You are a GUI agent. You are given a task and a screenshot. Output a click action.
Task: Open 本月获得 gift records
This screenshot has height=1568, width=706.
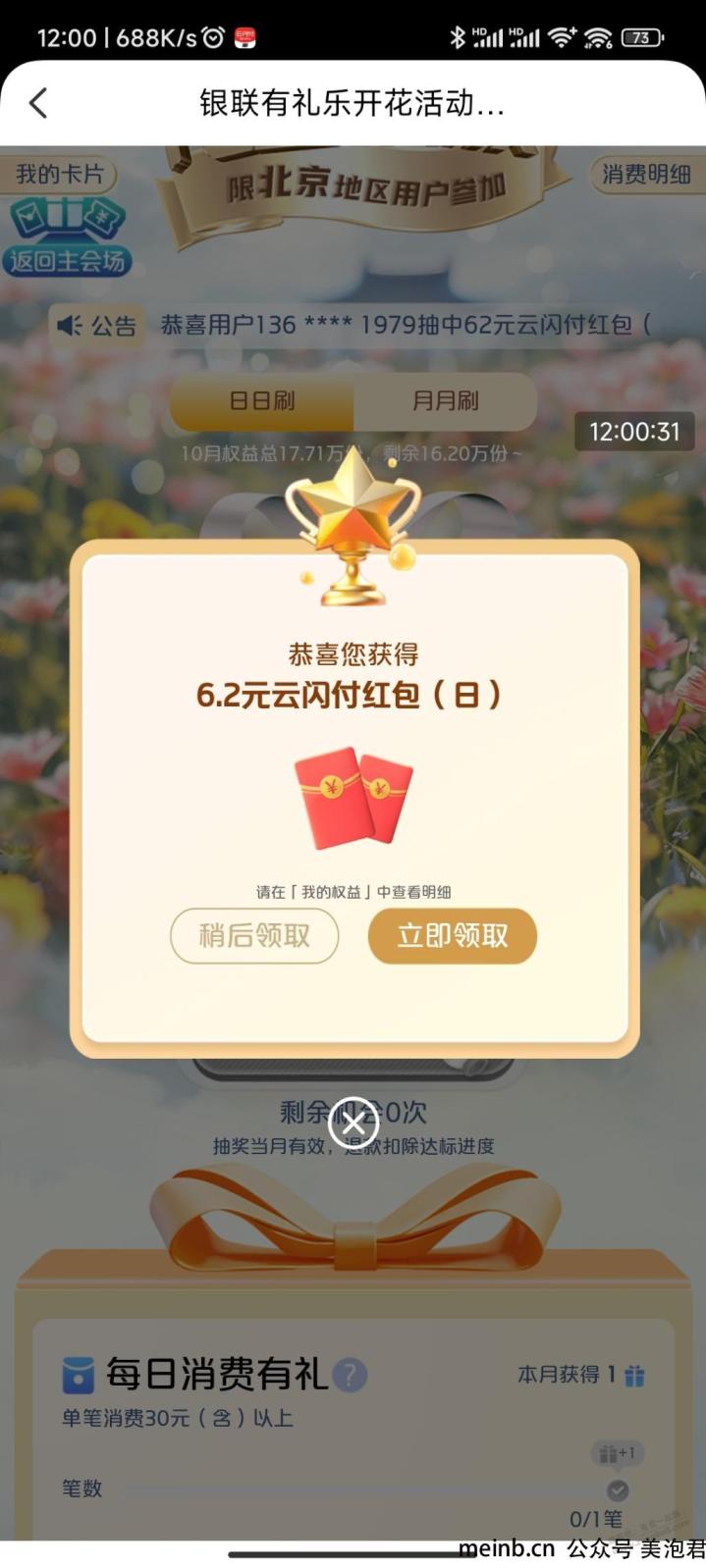[581, 1375]
